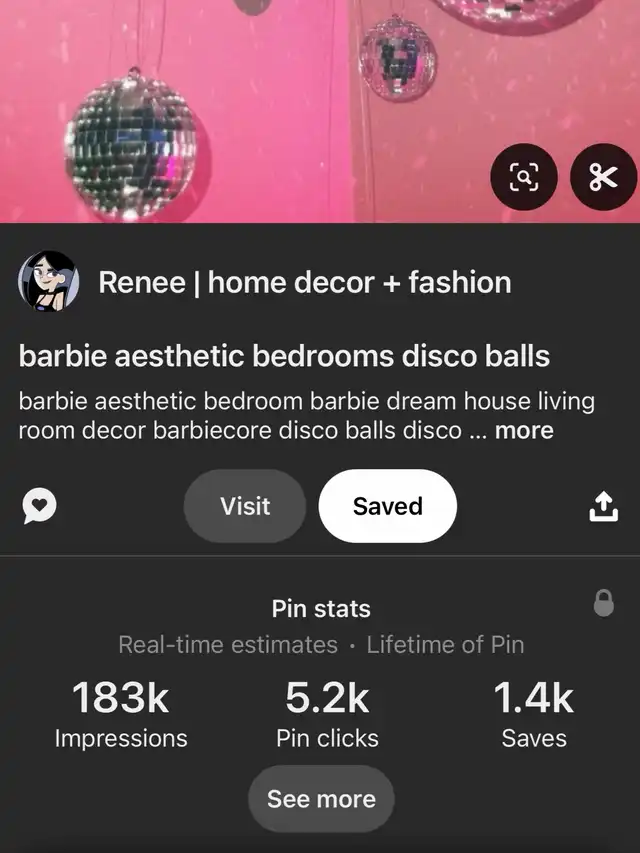
Task: Tap the scissors cutout icon
Action: coord(603,178)
